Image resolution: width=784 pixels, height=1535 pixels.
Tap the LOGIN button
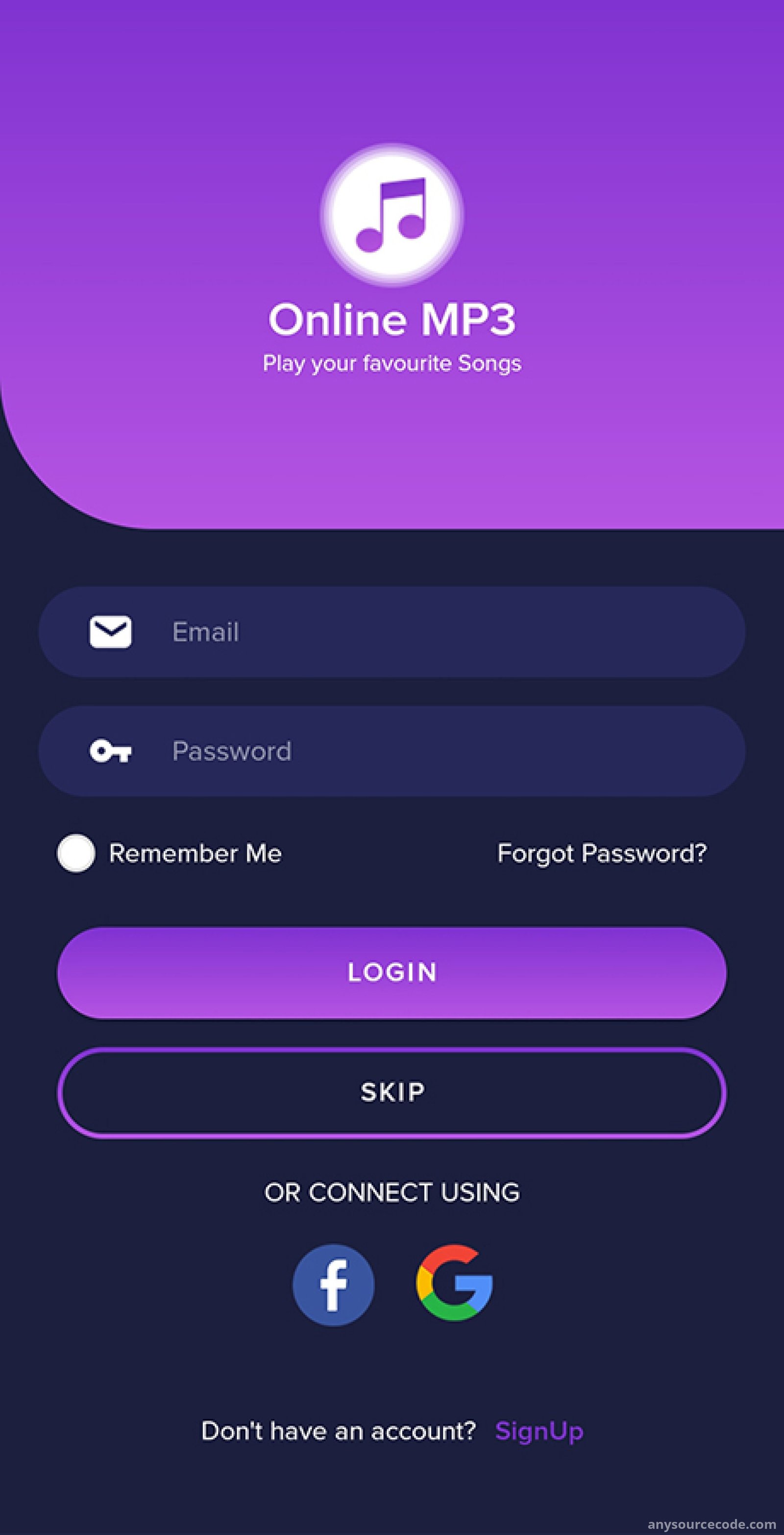[392, 973]
